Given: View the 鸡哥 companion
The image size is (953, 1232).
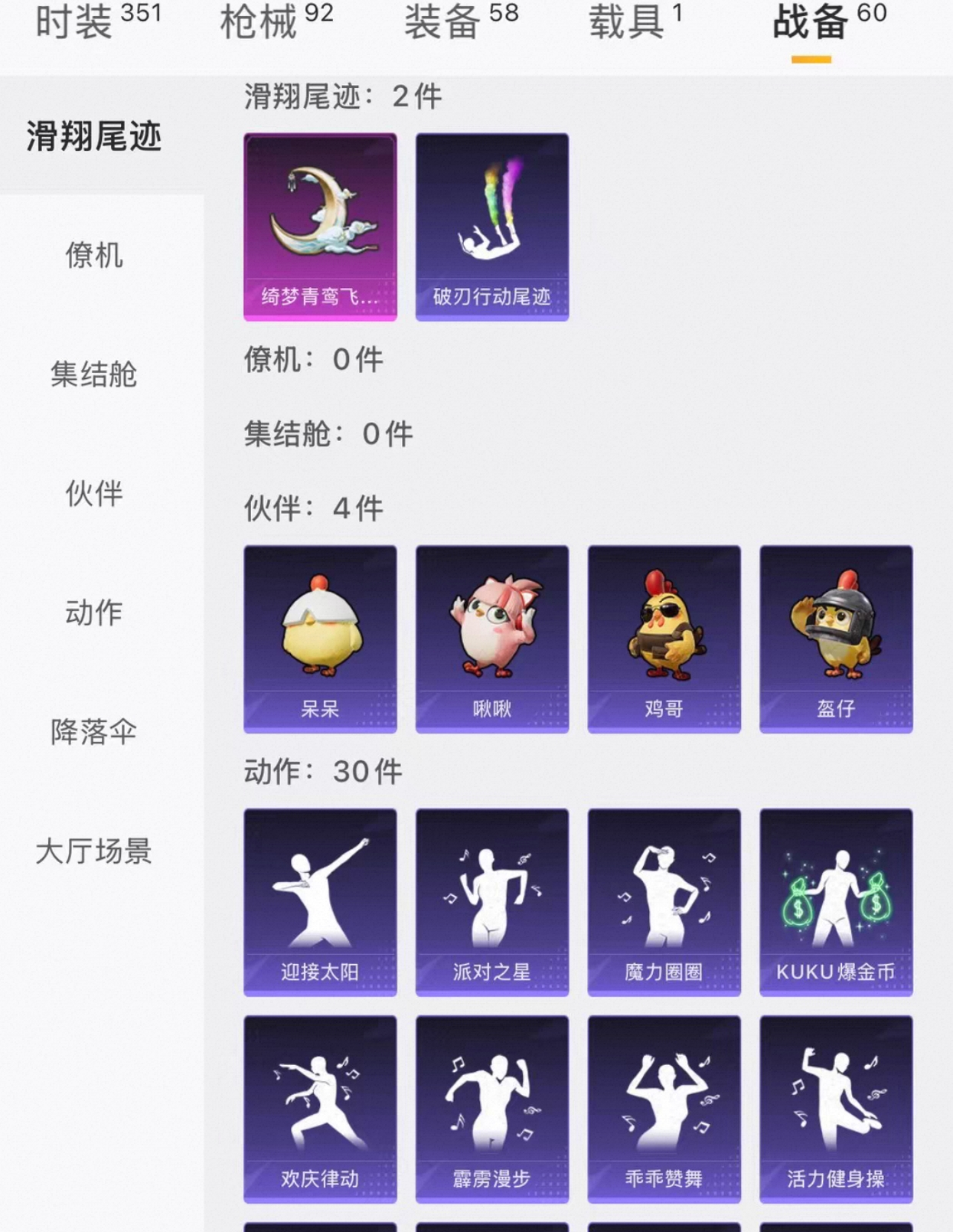Looking at the screenshot, I should click(x=664, y=639).
